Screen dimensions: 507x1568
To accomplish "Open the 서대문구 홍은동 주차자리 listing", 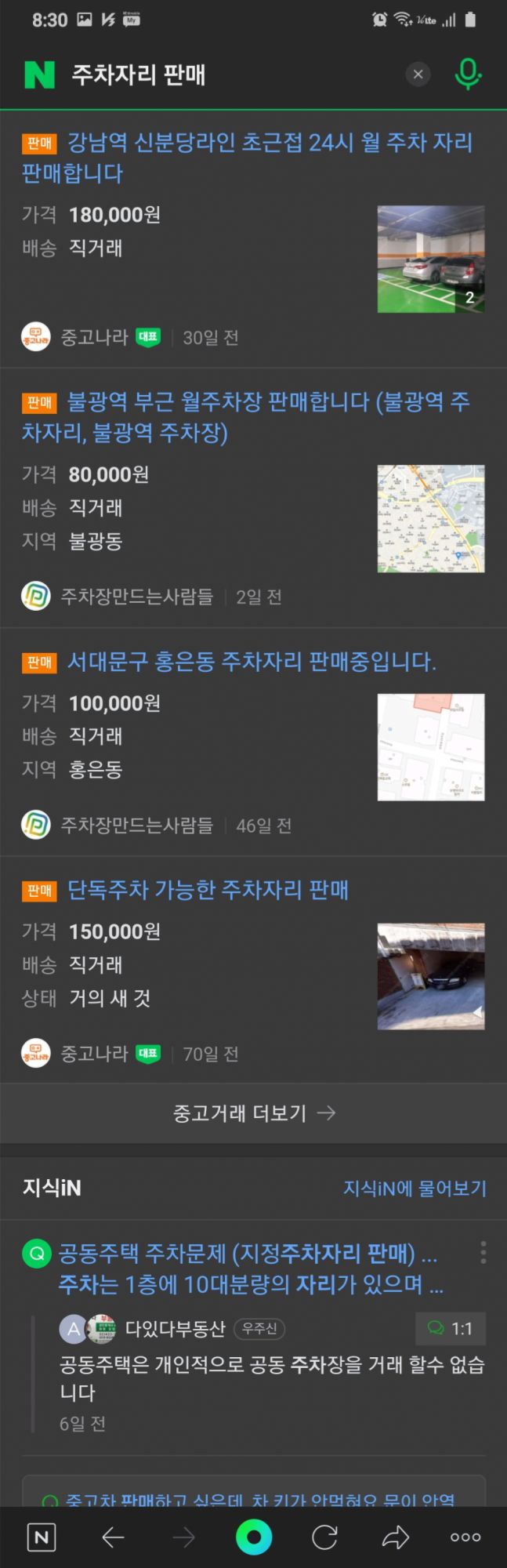I will [x=251, y=662].
